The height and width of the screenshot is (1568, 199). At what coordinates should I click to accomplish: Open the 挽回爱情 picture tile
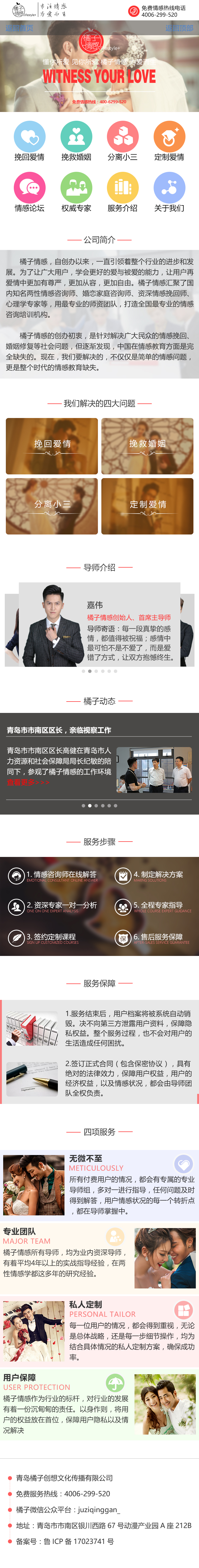click(x=52, y=446)
